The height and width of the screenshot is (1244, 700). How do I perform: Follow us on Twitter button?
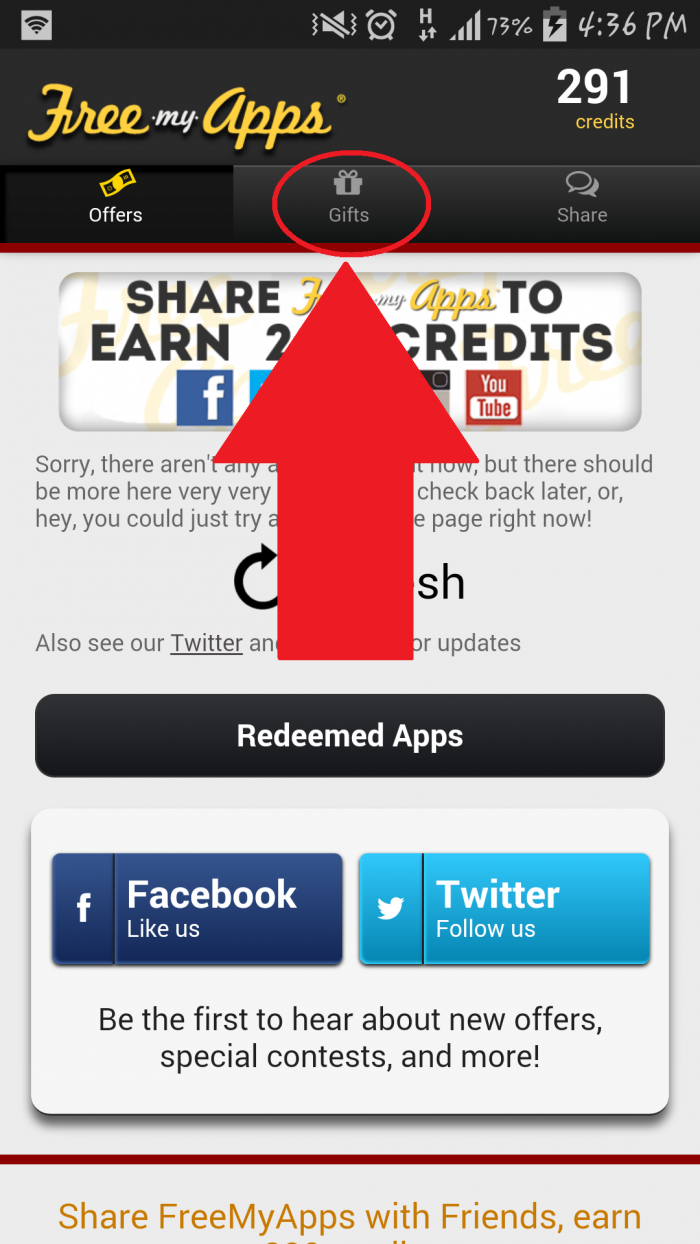[504, 908]
